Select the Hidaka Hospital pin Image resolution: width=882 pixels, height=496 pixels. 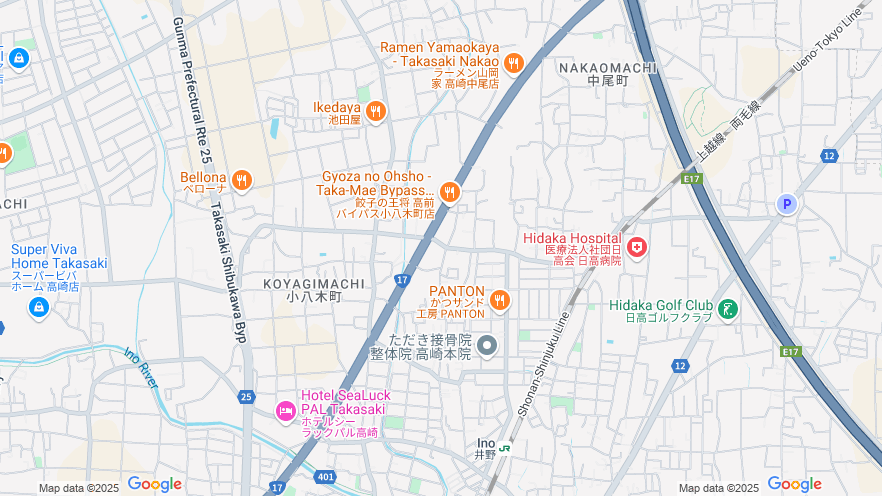pyautogui.click(x=637, y=246)
